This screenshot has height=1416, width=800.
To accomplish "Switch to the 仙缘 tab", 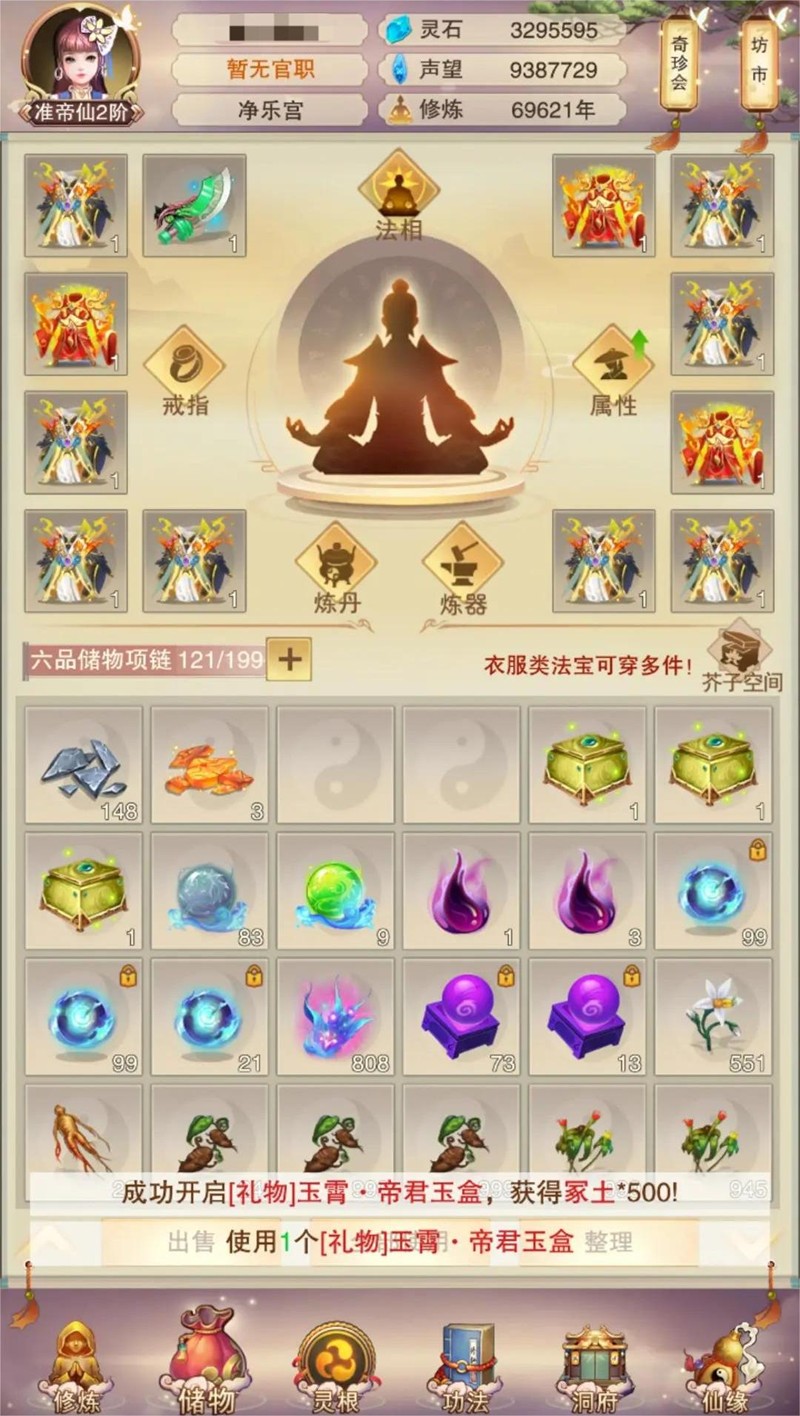I will click(724, 1360).
